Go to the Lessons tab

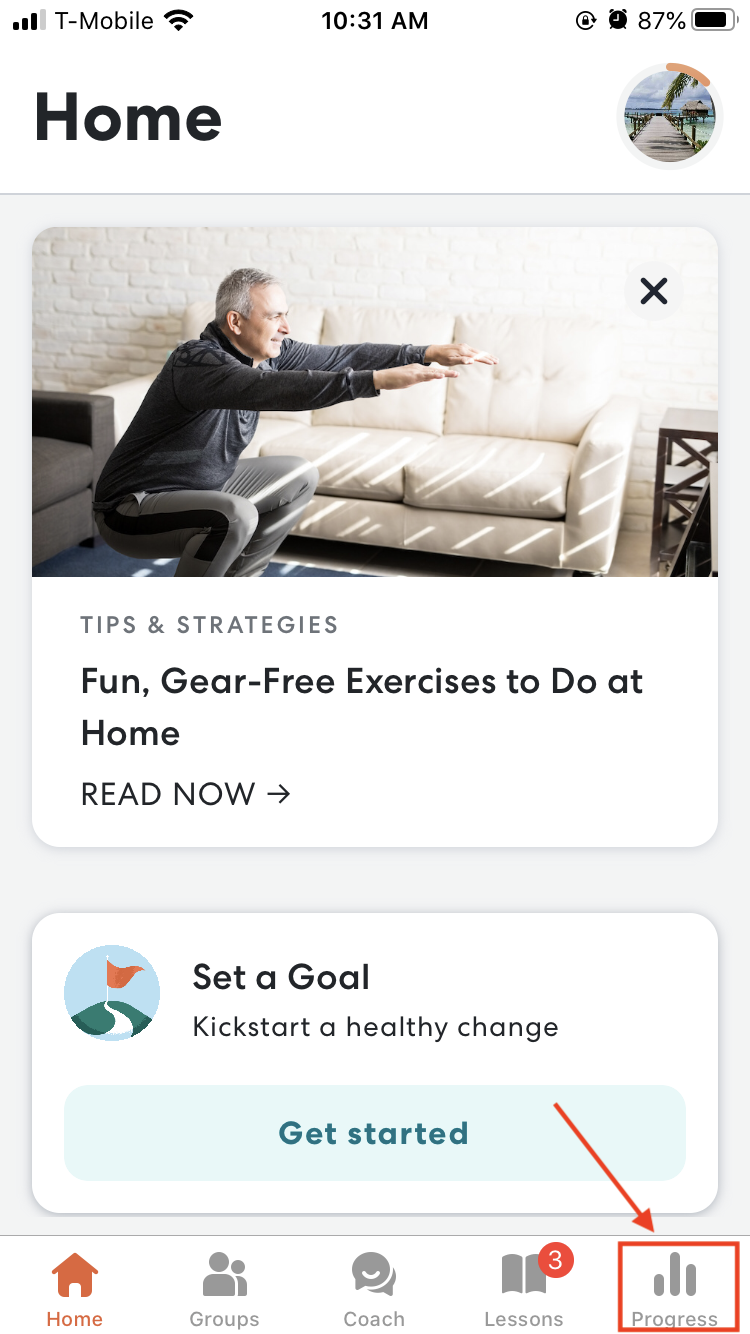coord(524,1289)
